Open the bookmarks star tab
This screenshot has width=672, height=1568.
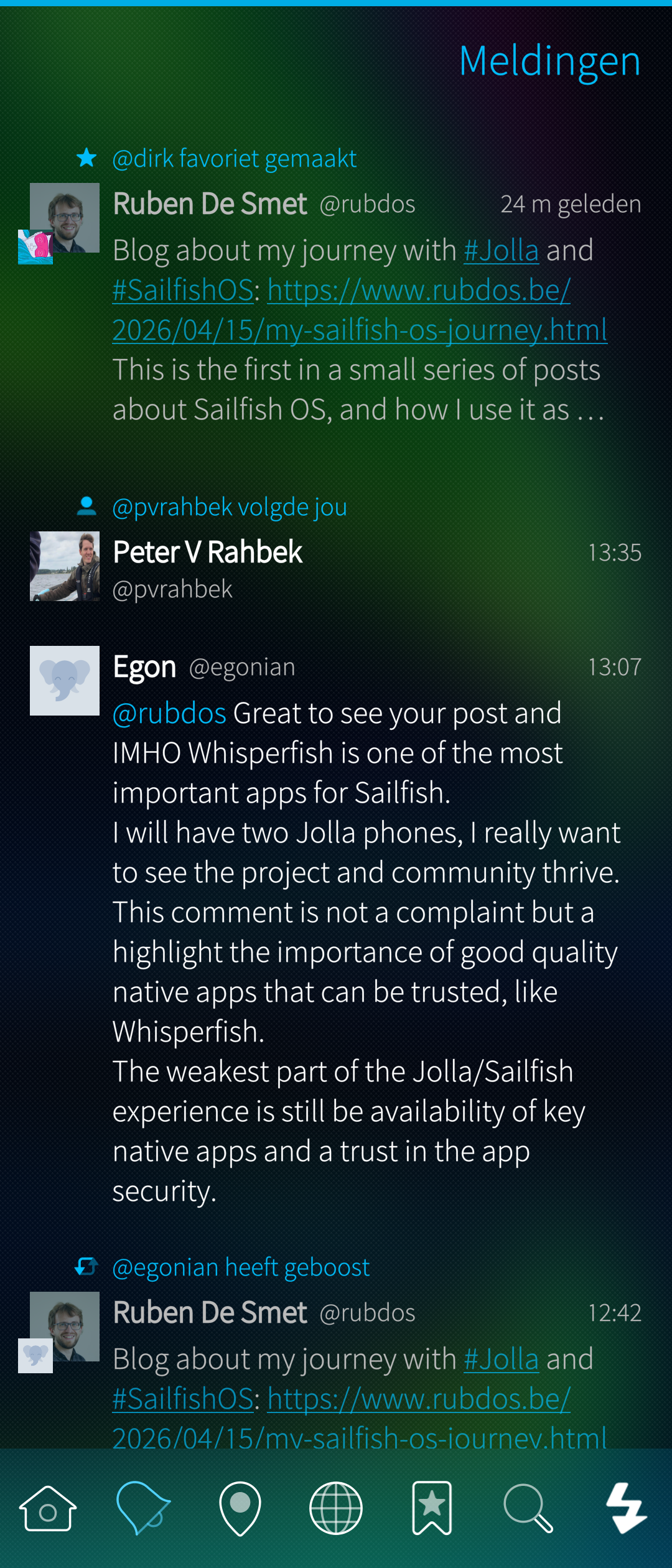pyautogui.click(x=432, y=1508)
